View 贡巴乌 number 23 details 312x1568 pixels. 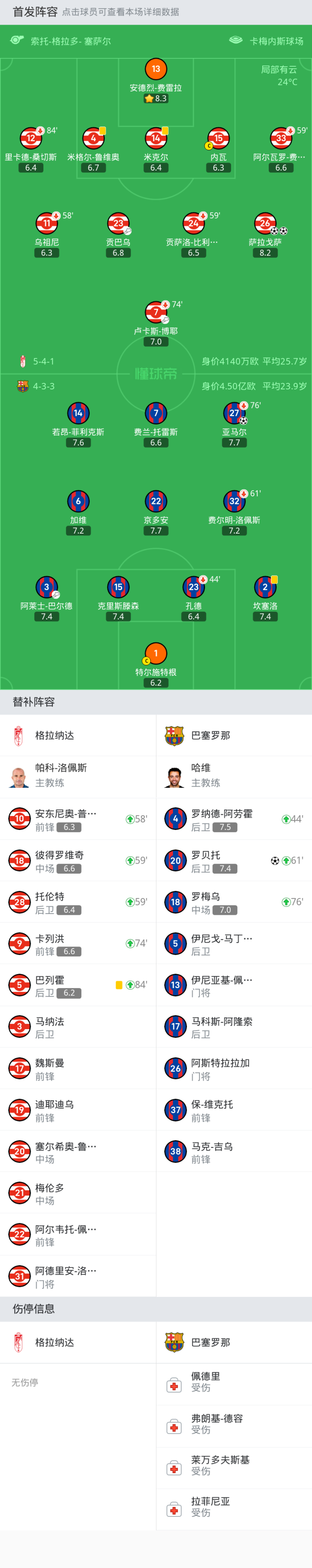118,224
